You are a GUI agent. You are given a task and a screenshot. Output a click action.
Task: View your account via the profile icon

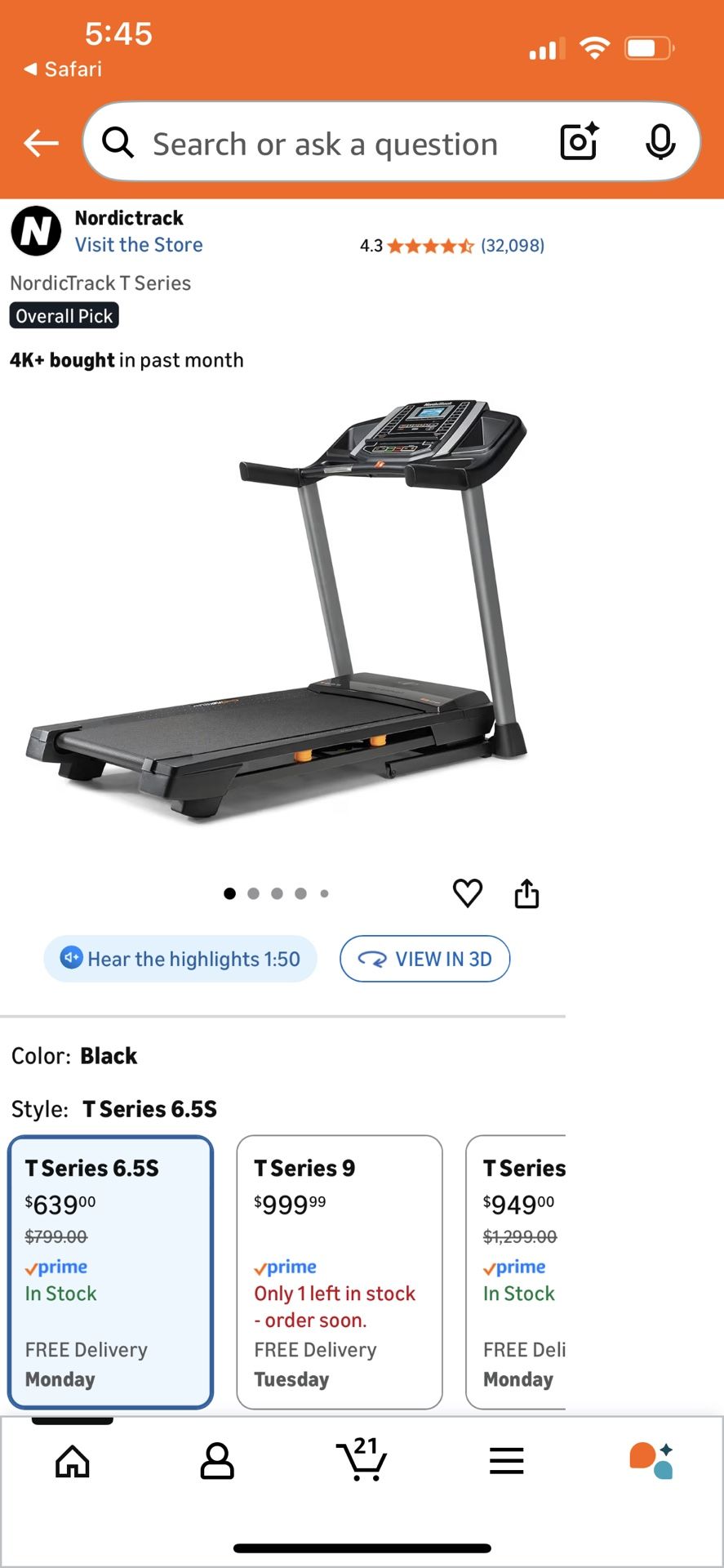coord(217,1462)
